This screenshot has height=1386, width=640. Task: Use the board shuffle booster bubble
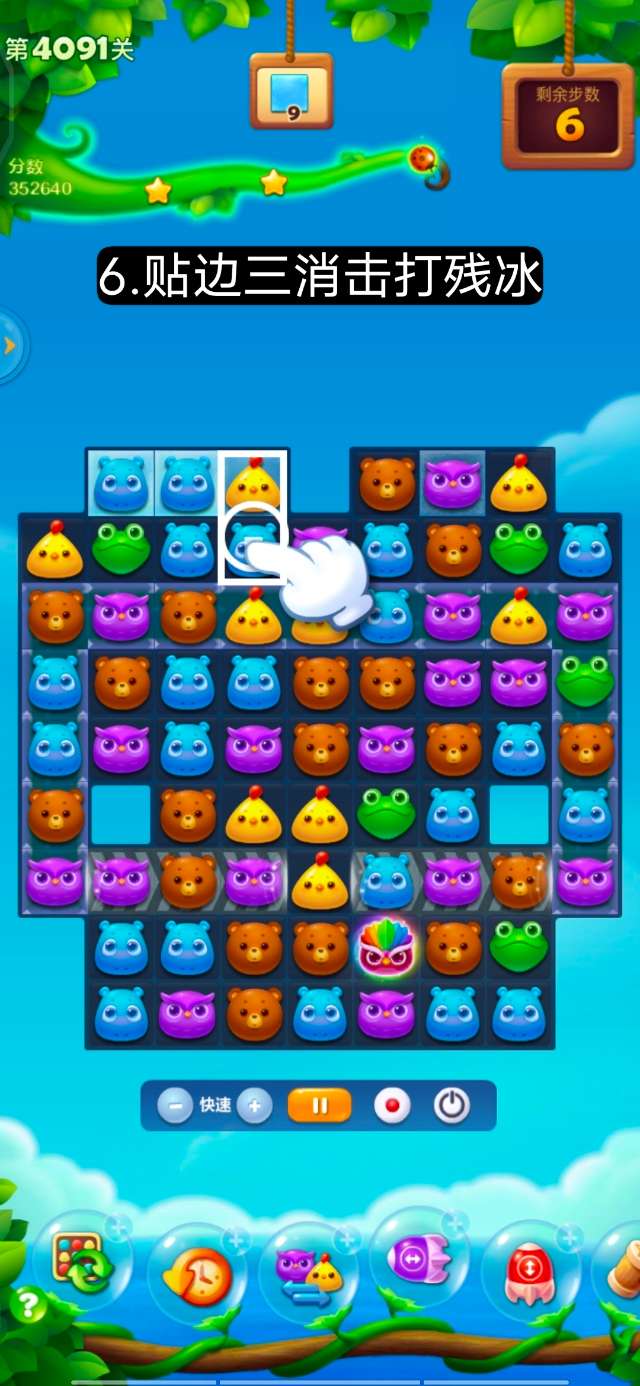point(84,1262)
